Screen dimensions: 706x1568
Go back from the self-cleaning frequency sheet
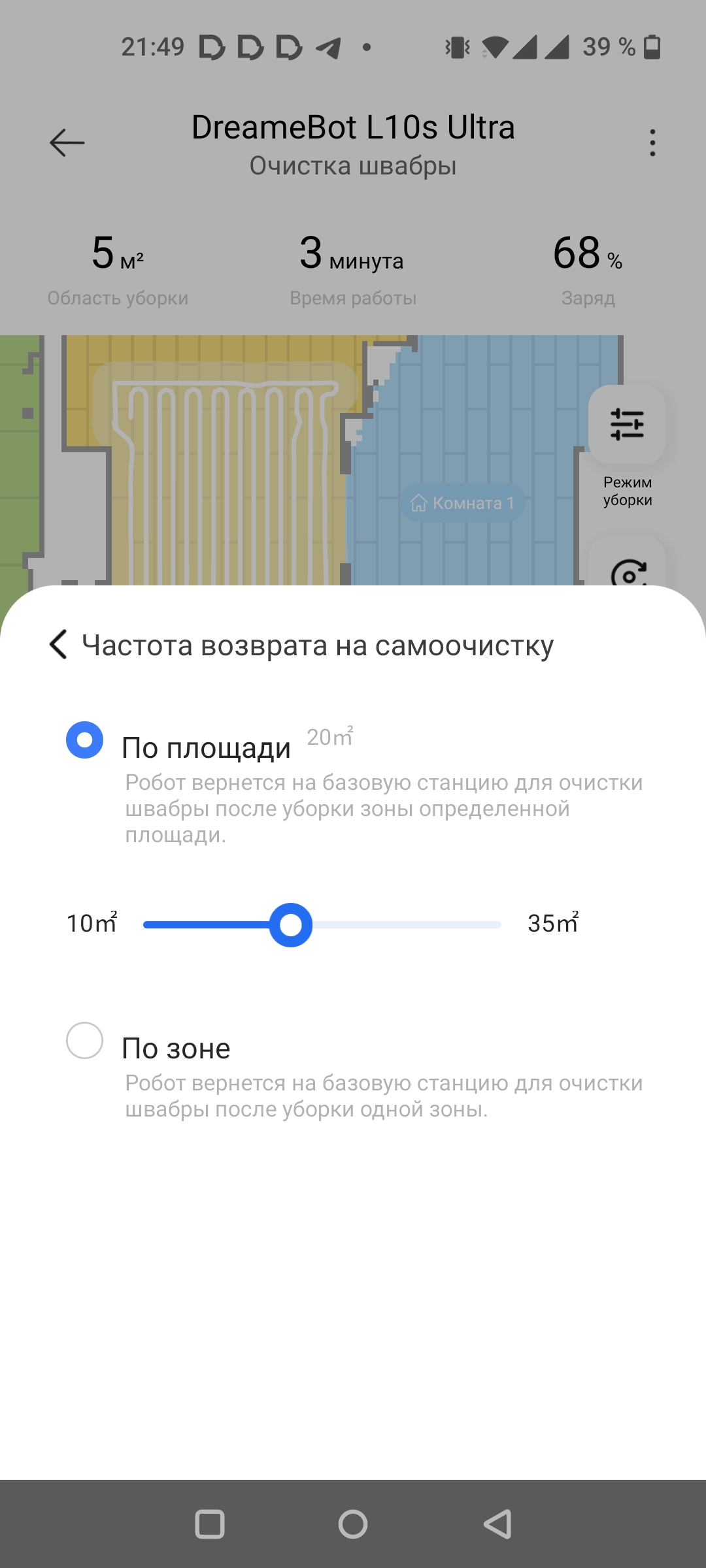59,645
